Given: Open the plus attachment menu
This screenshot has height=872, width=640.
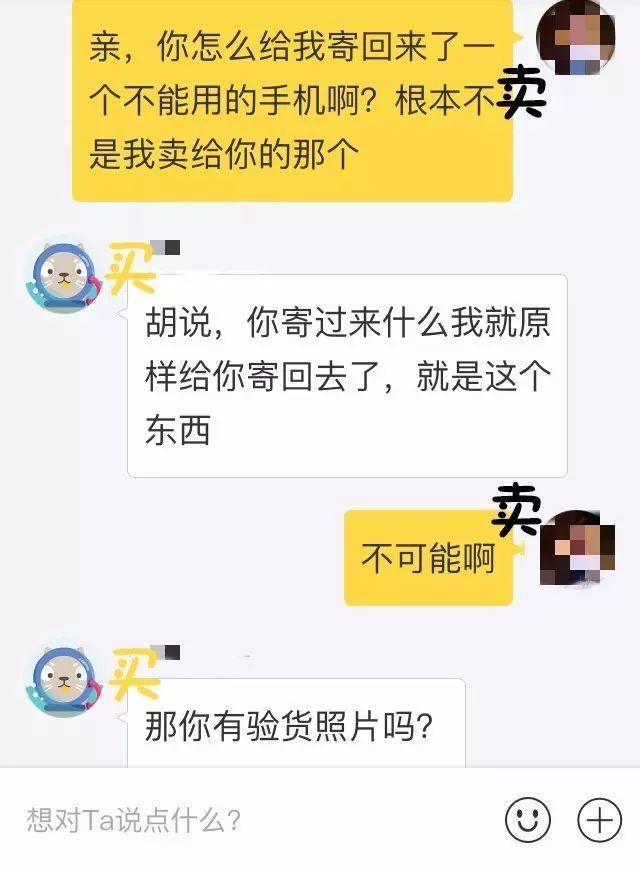Looking at the screenshot, I should pyautogui.click(x=599, y=820).
